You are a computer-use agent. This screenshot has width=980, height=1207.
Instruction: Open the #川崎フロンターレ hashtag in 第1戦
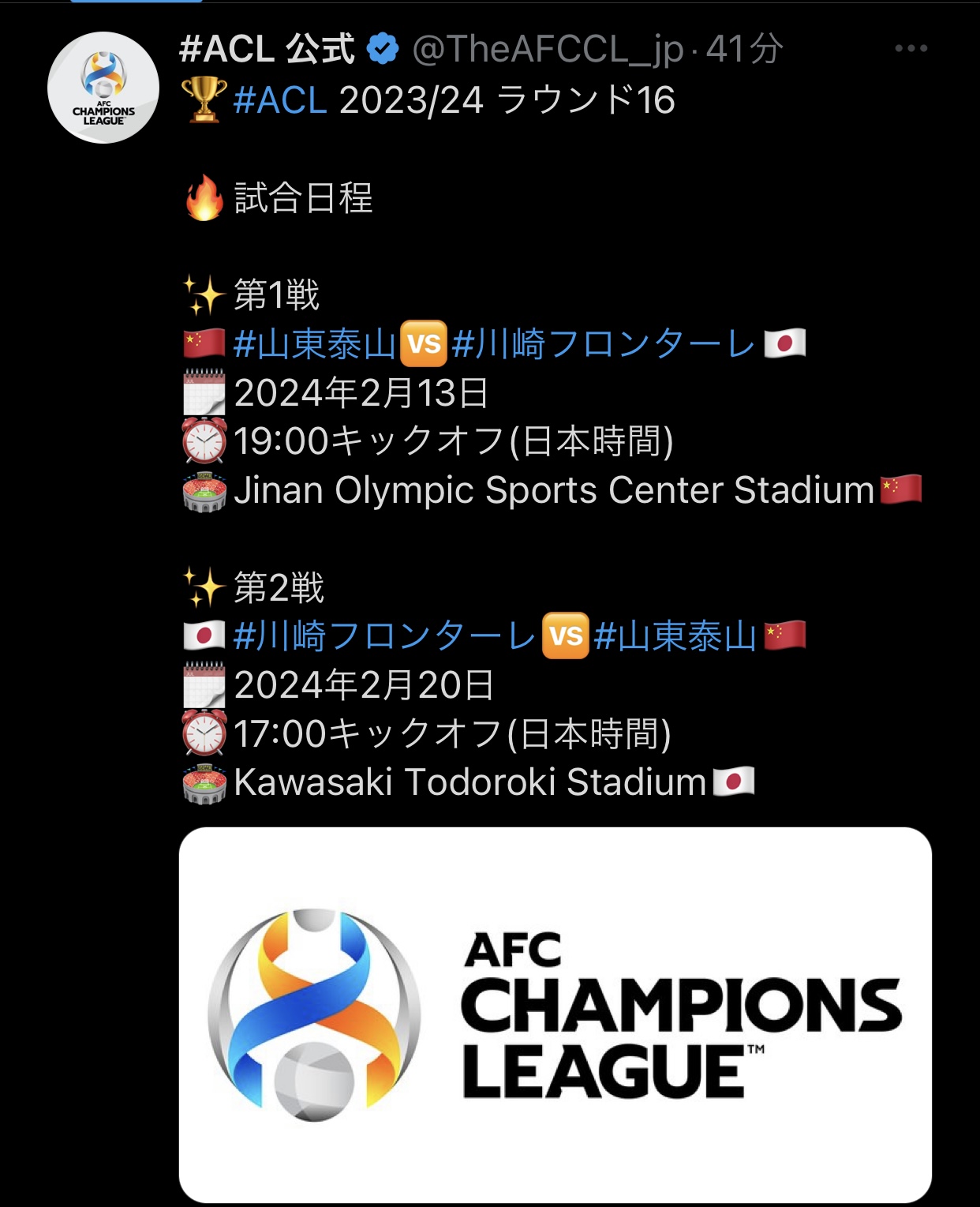(604, 344)
